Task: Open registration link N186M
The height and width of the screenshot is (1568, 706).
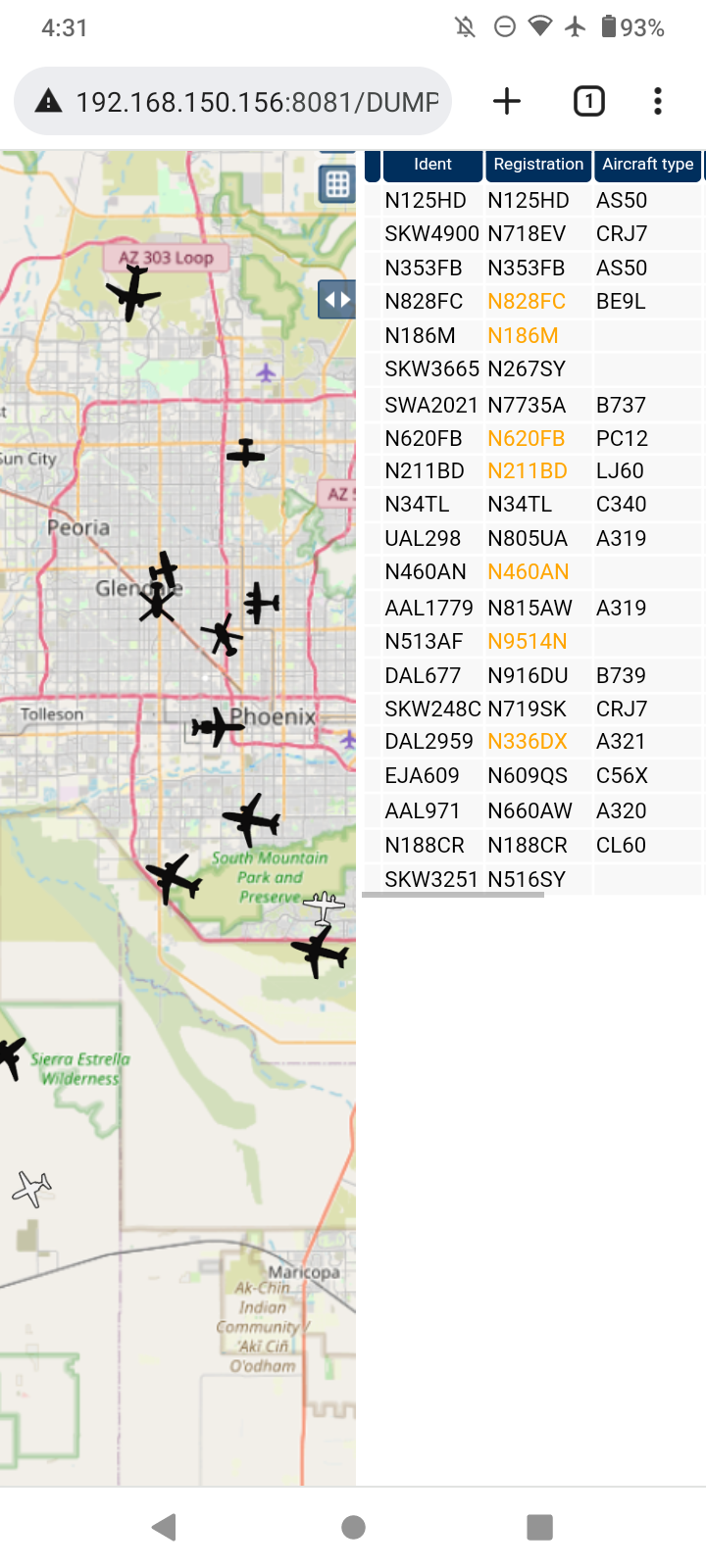Action: coord(523,336)
